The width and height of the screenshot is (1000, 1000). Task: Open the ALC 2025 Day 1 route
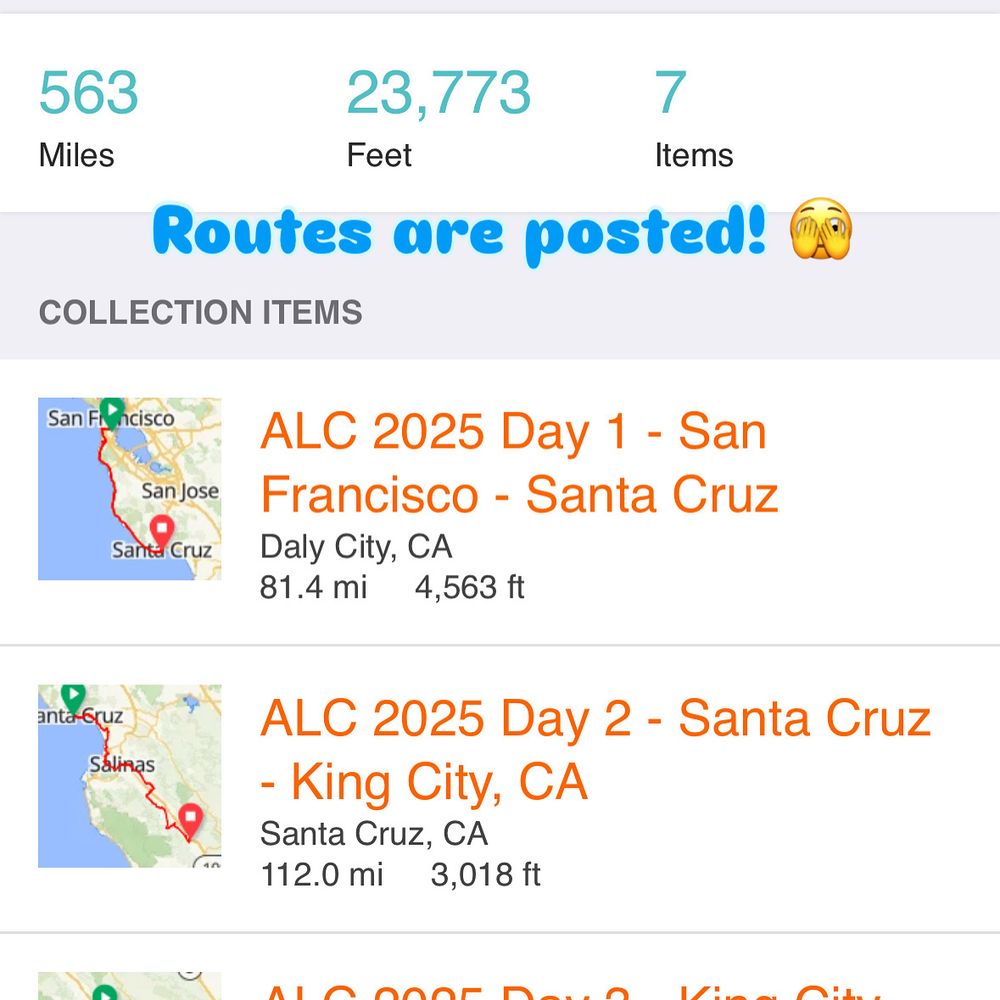518,464
